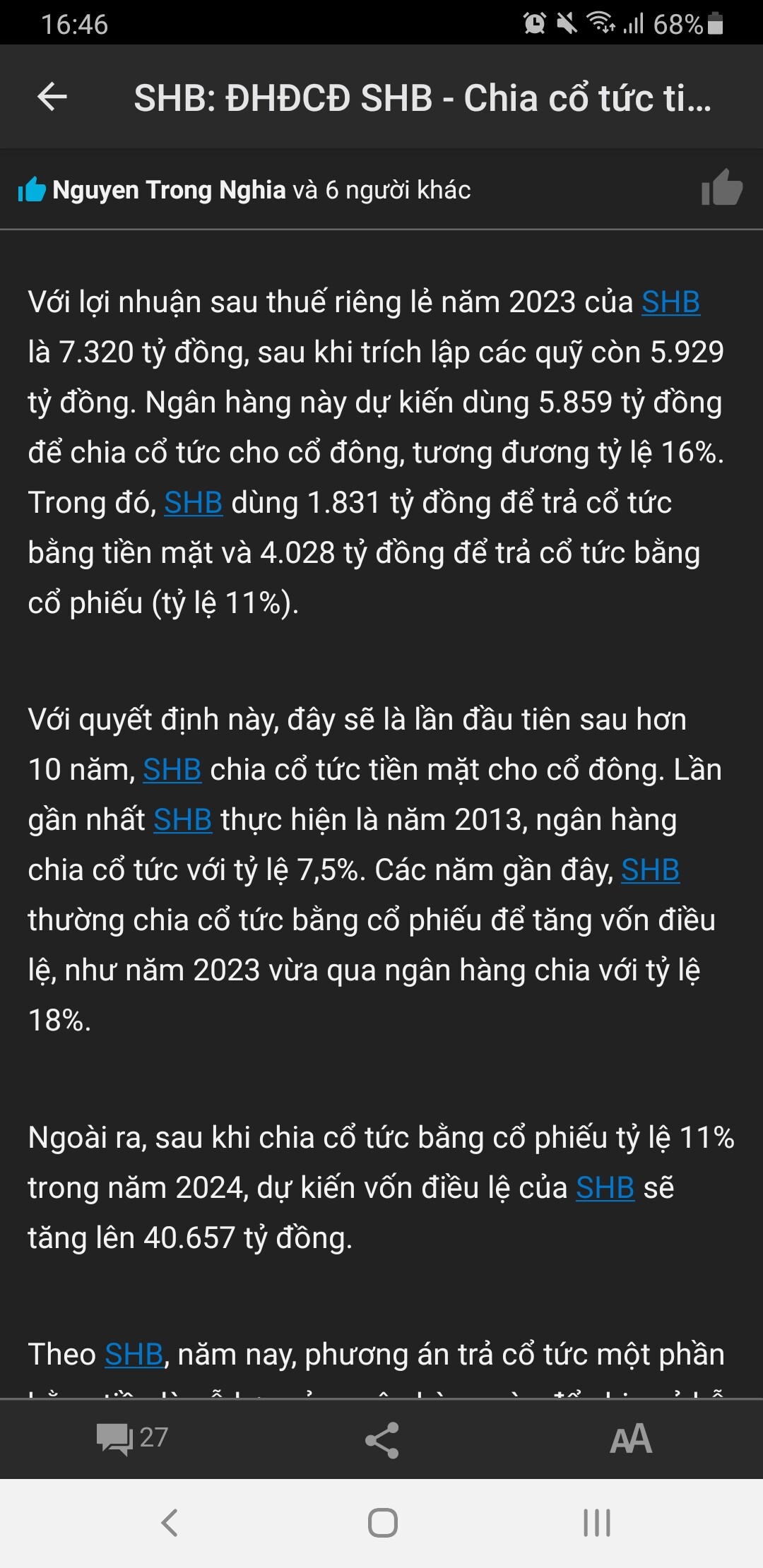Open SHB link after '10 năm,'

(172, 770)
